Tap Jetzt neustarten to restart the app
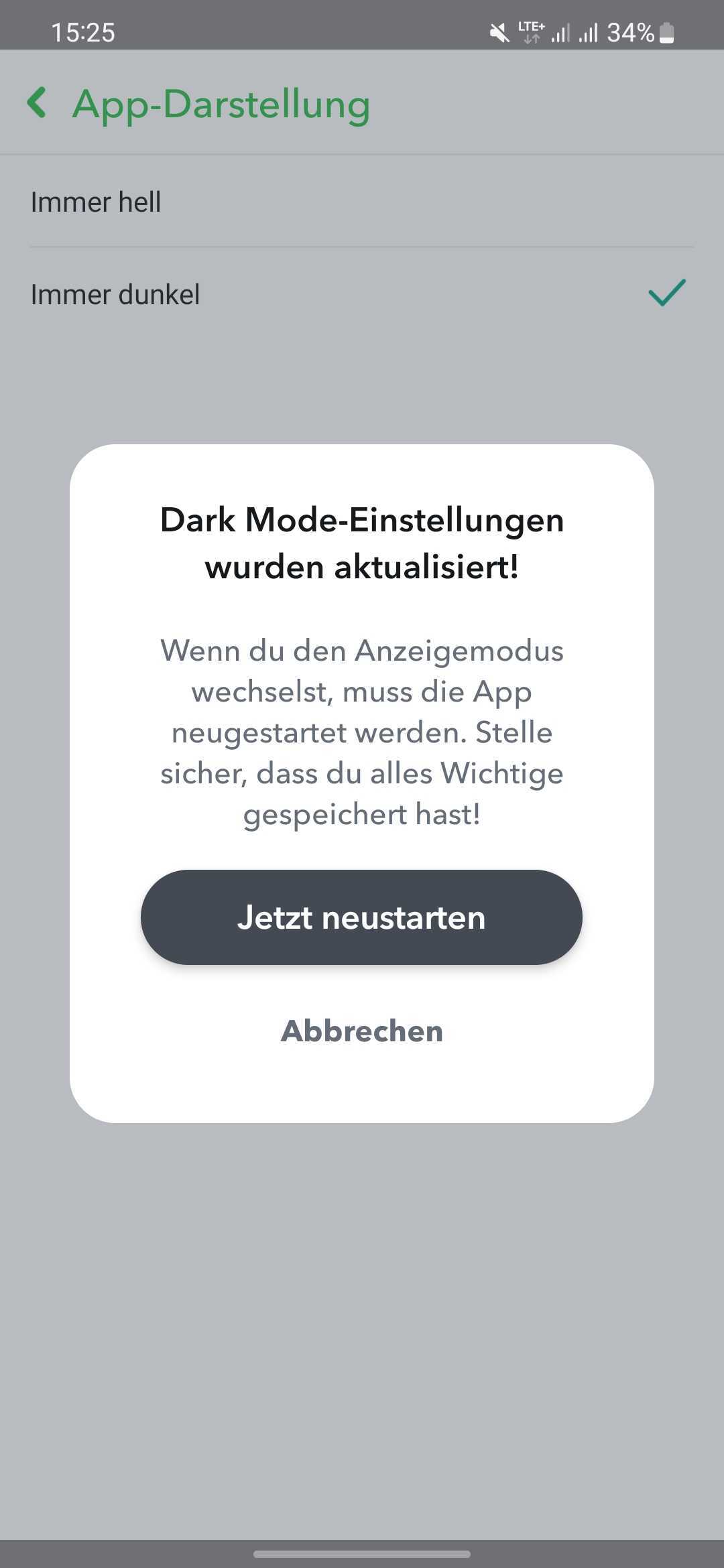Viewport: 724px width, 1568px height. pos(361,917)
